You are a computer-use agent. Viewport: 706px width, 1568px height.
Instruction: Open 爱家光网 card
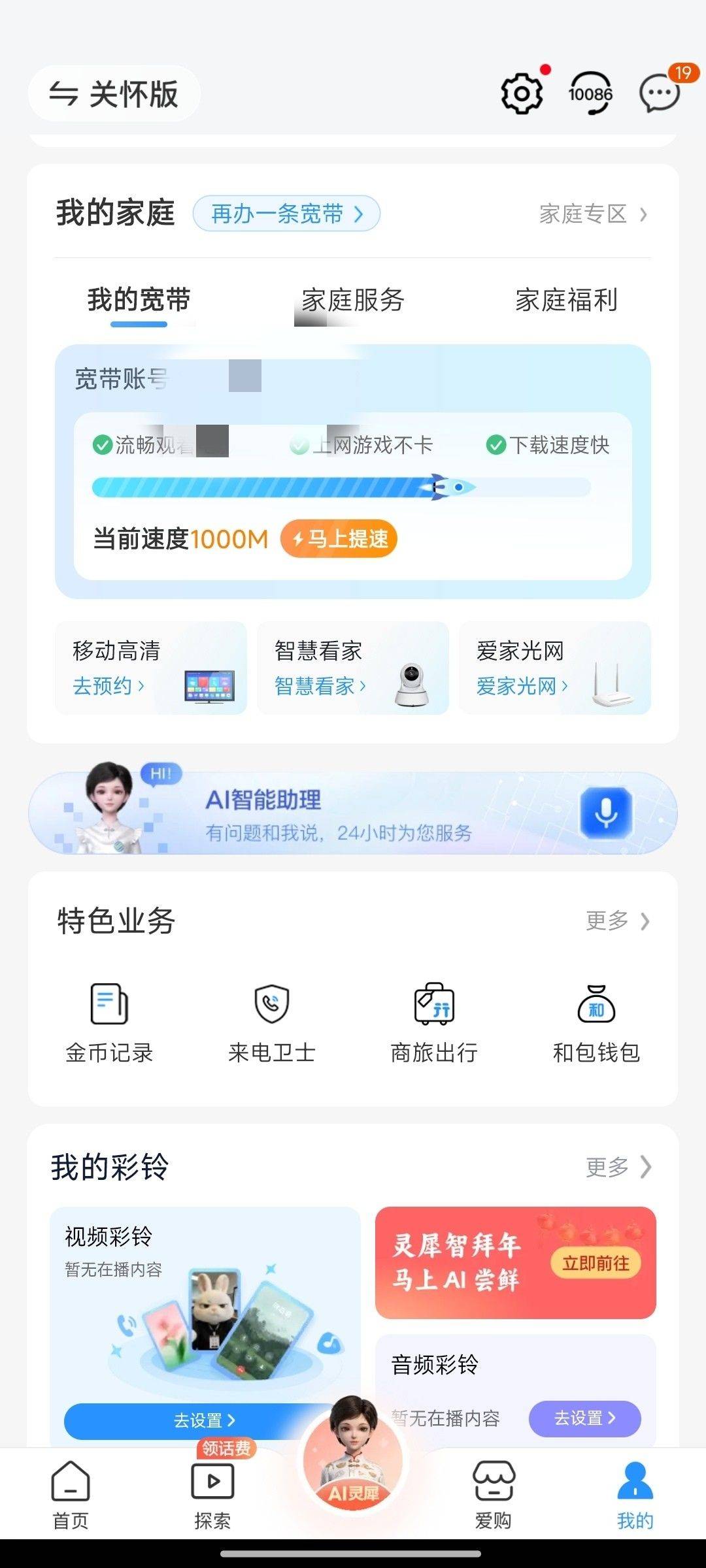point(554,668)
